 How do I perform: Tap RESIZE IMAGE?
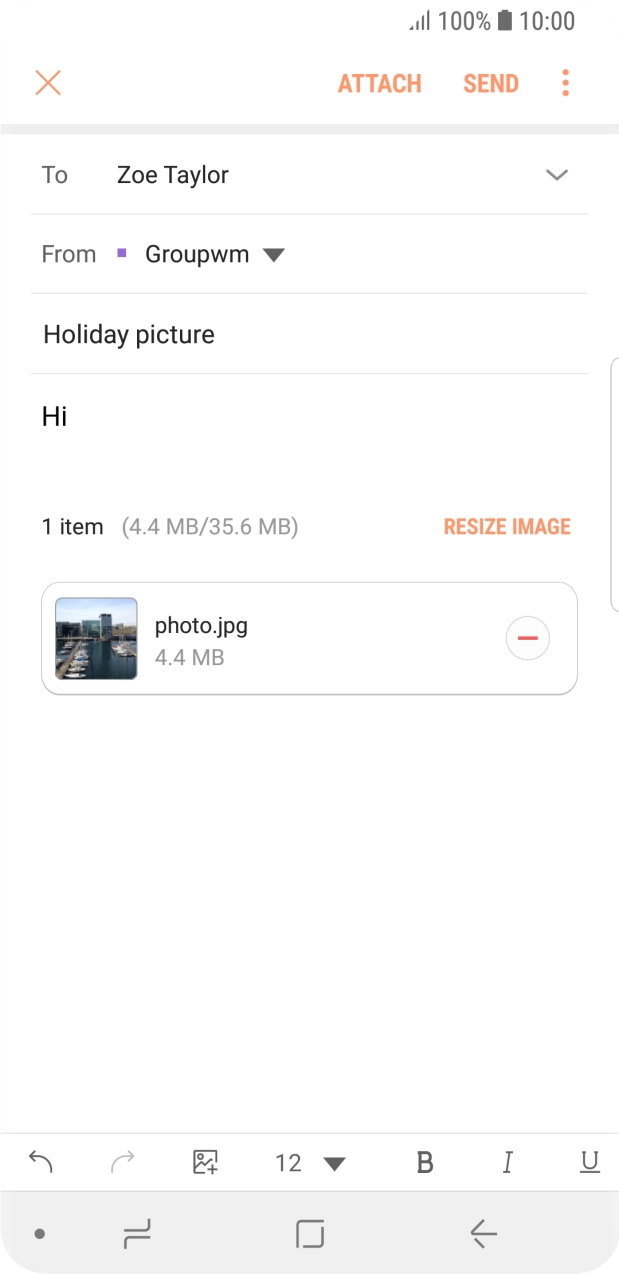click(x=507, y=527)
